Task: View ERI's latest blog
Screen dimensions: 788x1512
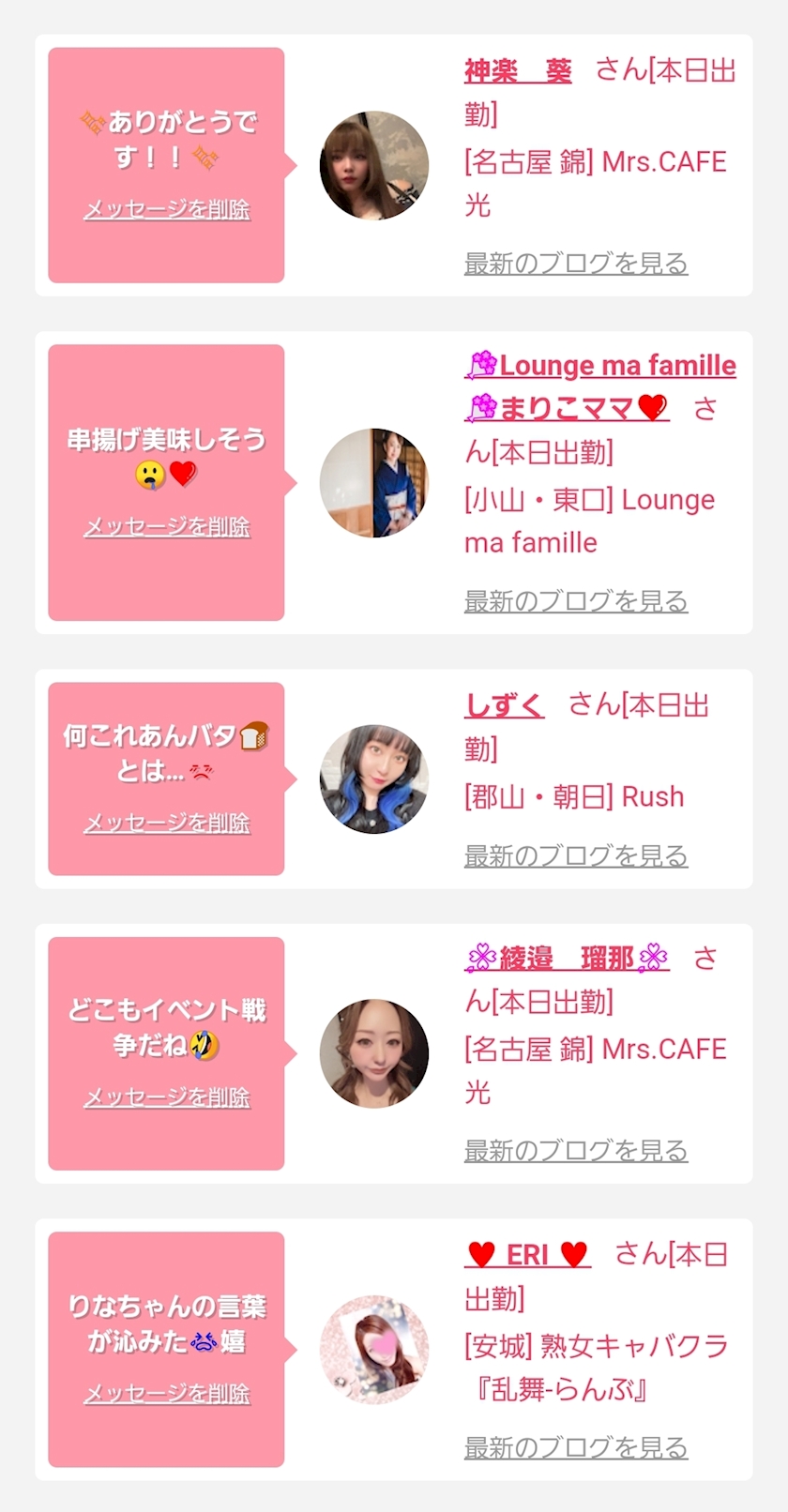Action: click(x=576, y=1447)
